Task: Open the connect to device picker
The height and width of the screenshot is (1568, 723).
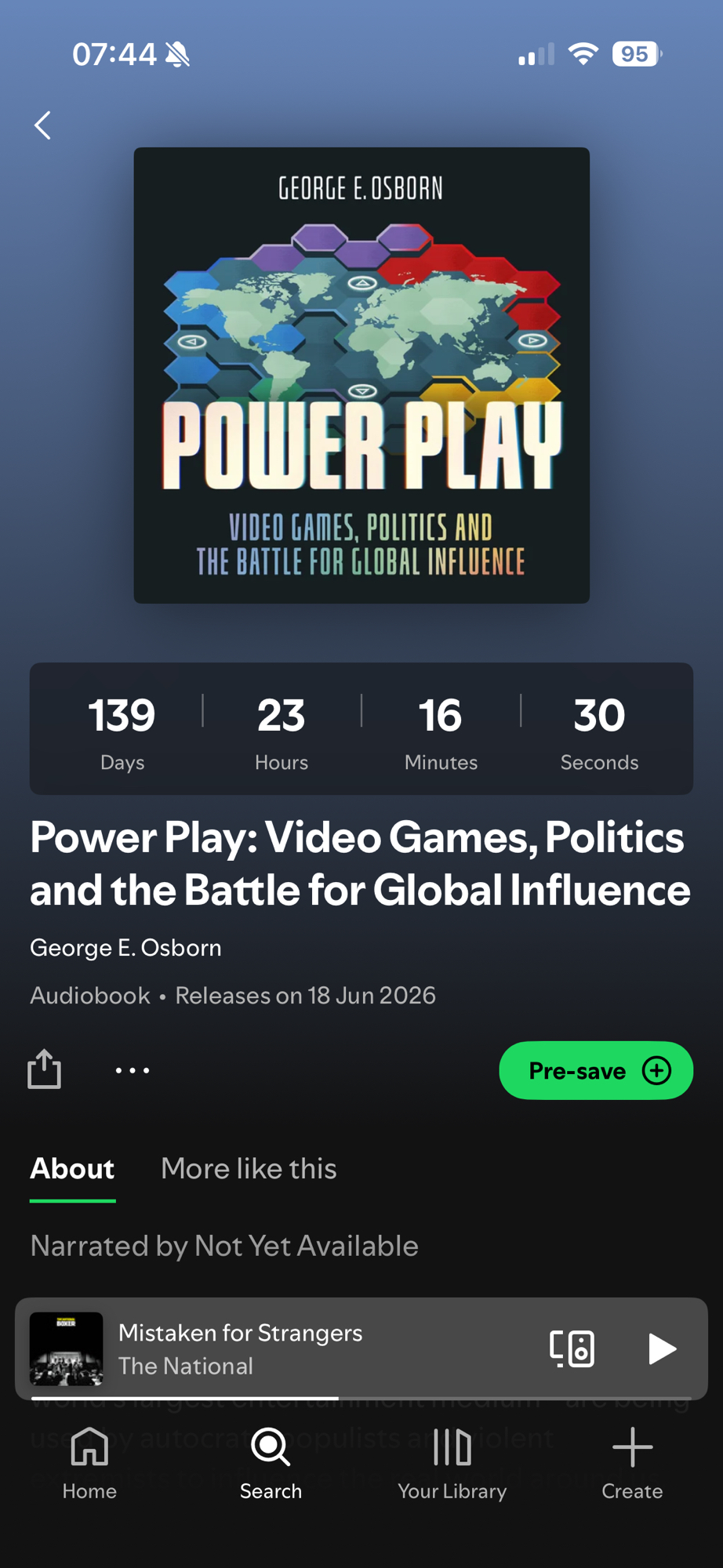Action: click(x=572, y=1348)
